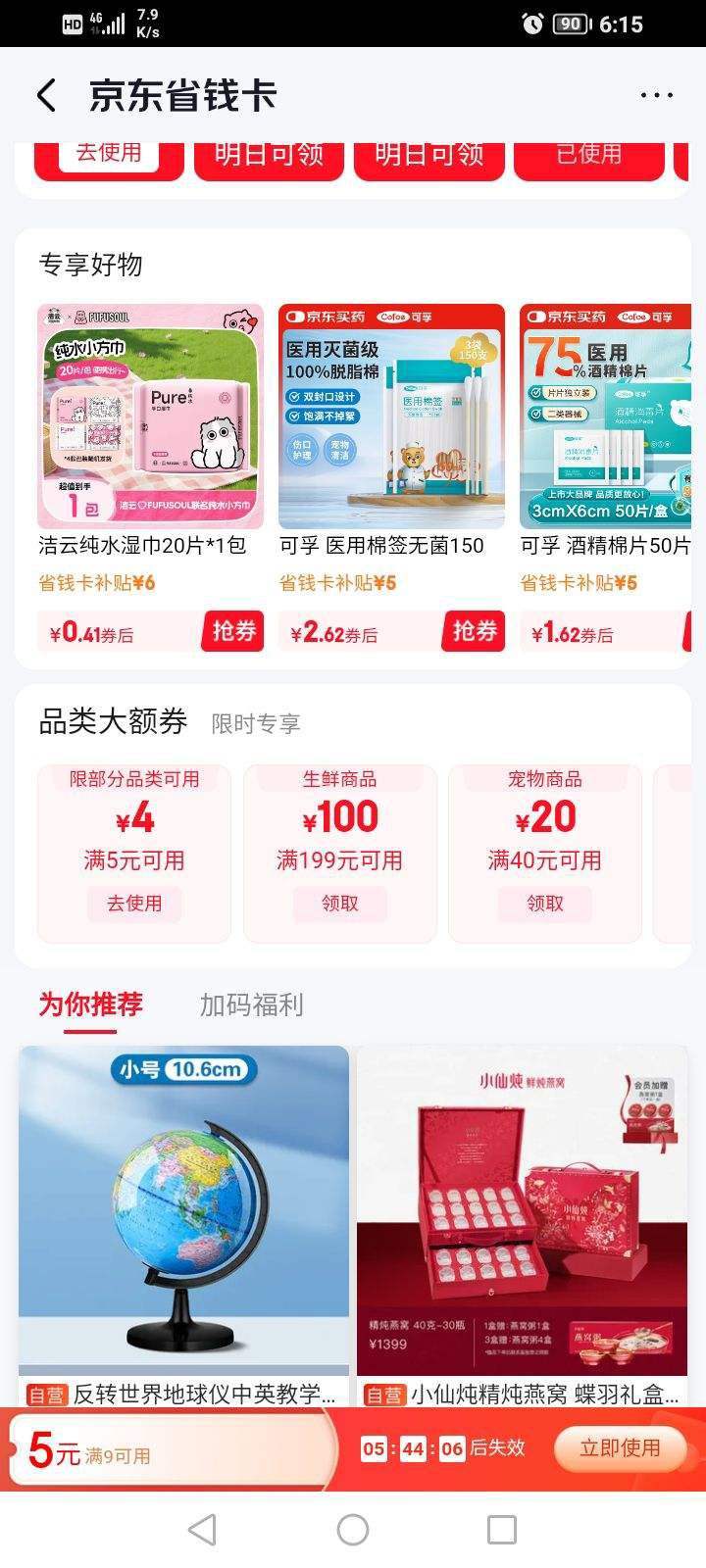Image resolution: width=706 pixels, height=1568 pixels.
Task: Tap 抢券 for 洁云纯水湿巾
Action: click(x=232, y=631)
